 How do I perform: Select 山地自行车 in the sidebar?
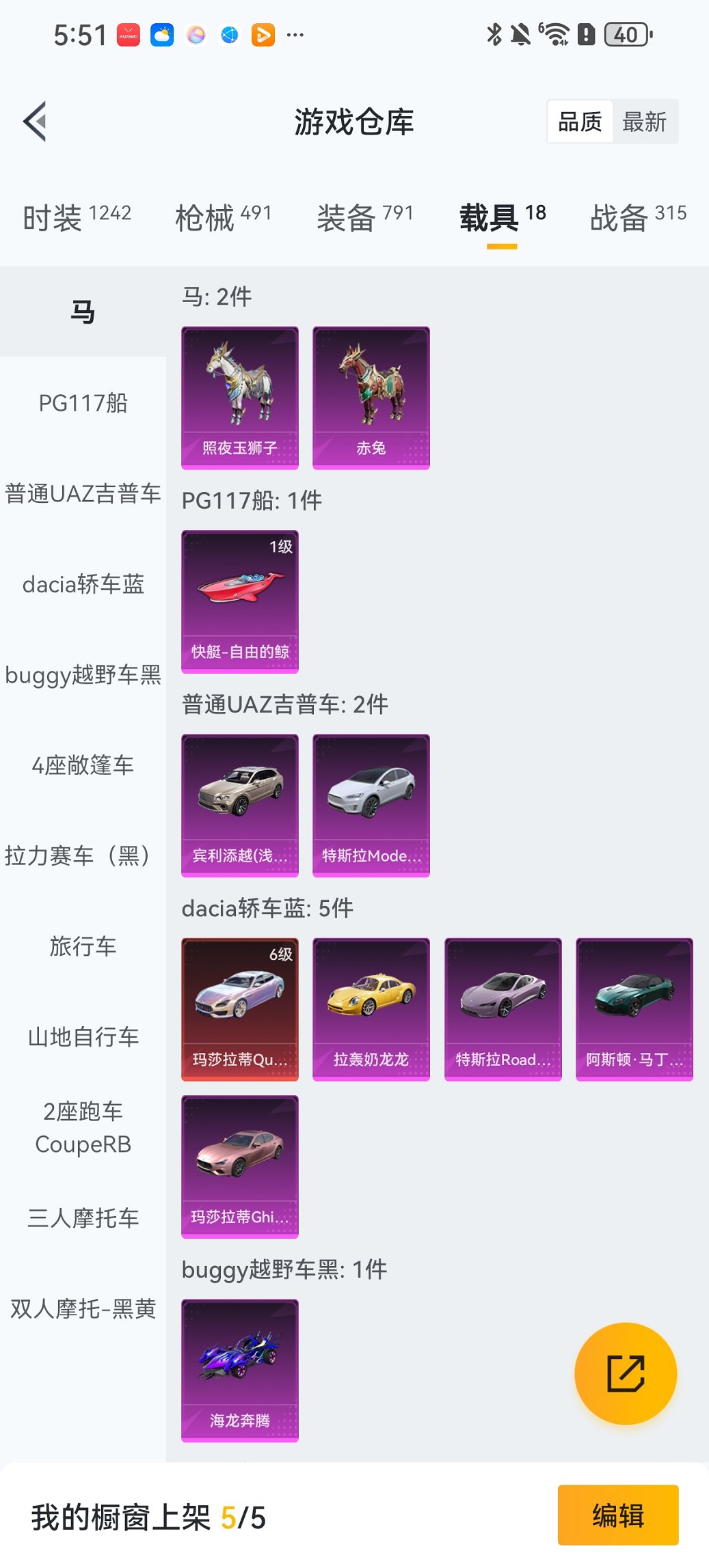(x=83, y=1037)
